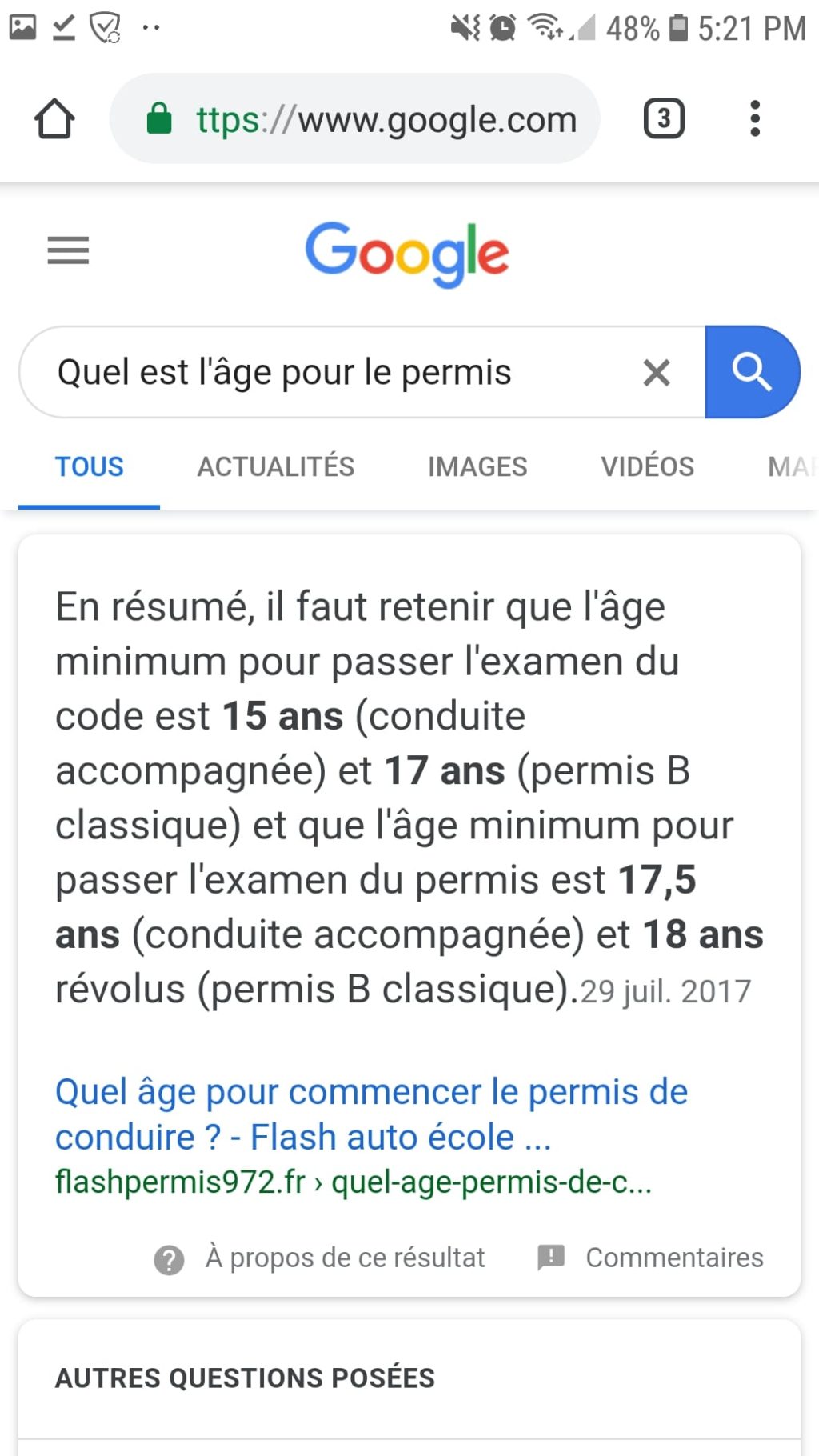Open À propos de ce résultat
Screen dimensions: 819x1456
[x=319, y=1258]
